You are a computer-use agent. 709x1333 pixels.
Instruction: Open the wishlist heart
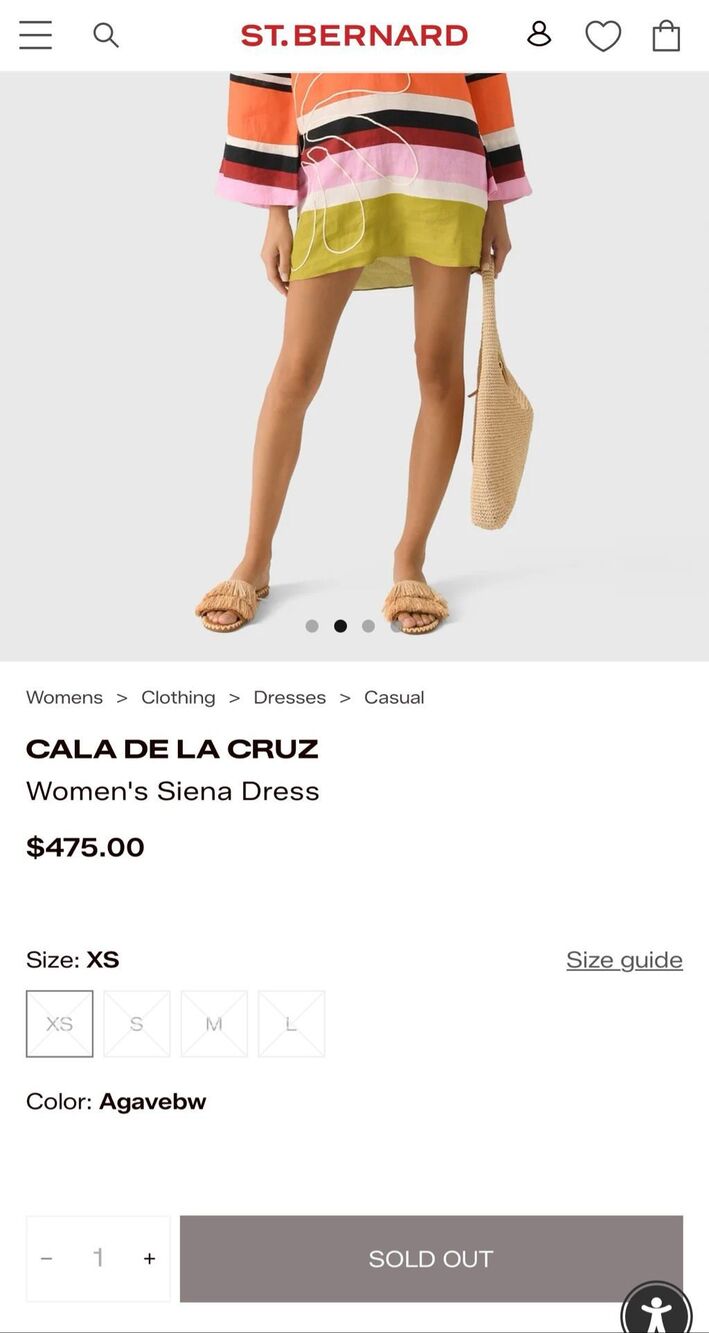603,36
